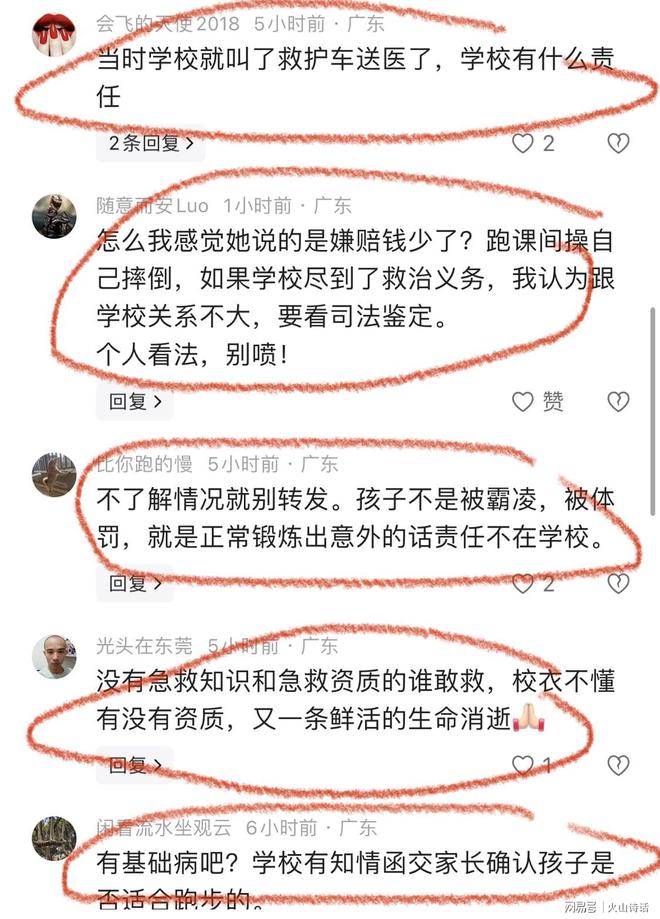Dislike 会飞的天使2018's comment
This screenshot has width=660, height=919.
click(x=619, y=143)
